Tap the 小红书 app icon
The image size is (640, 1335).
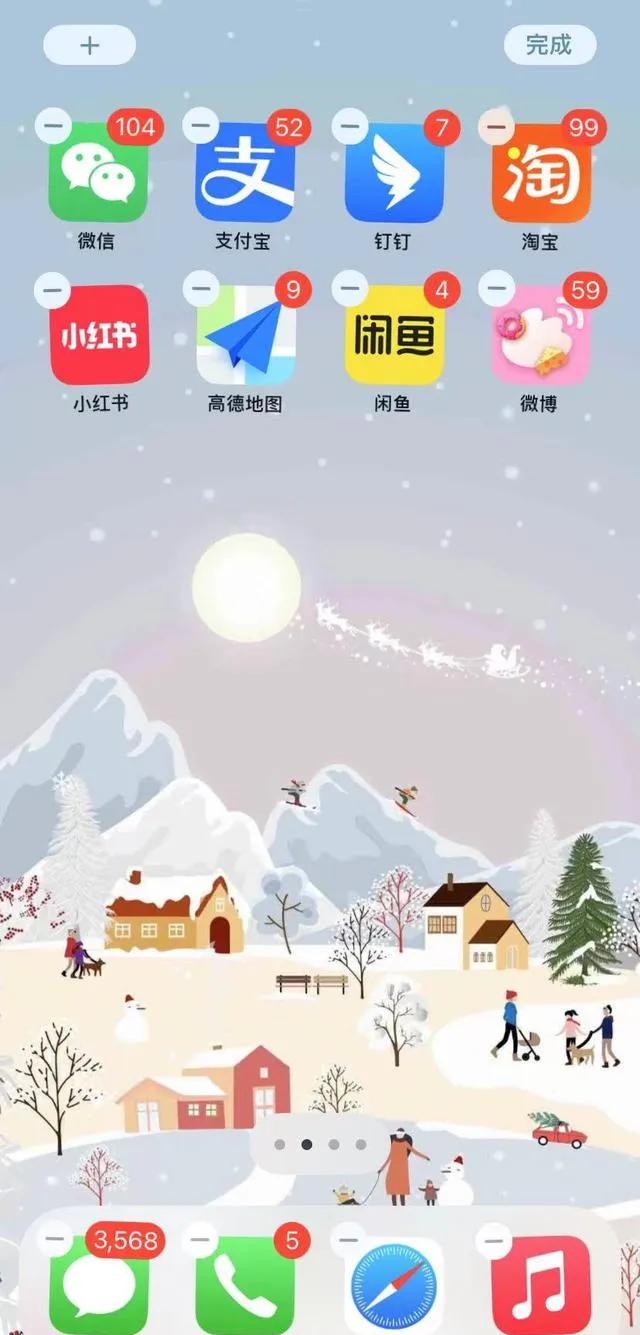[x=98, y=335]
